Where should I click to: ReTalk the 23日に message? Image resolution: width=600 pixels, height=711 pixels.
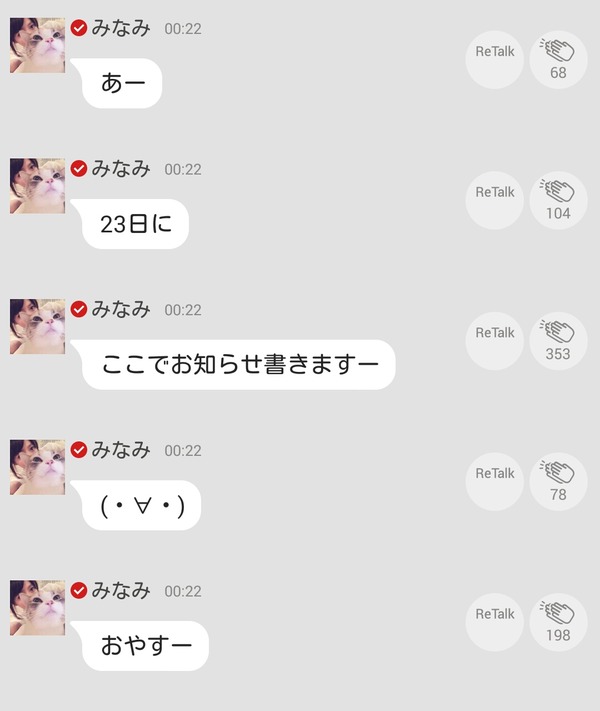[x=495, y=200]
